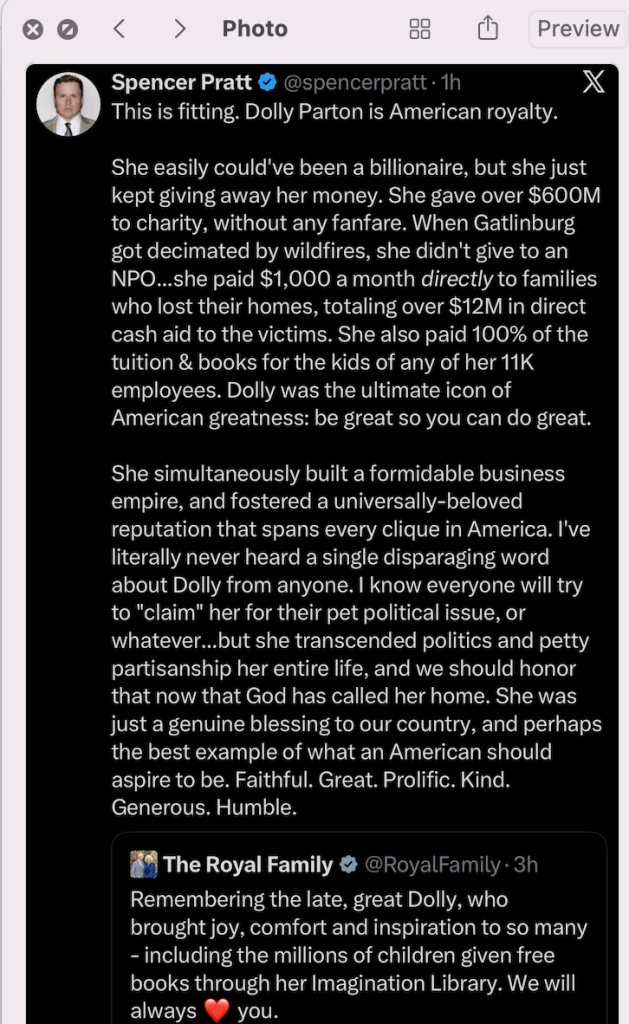
Task: Go to the previous photo
Action: click(119, 29)
